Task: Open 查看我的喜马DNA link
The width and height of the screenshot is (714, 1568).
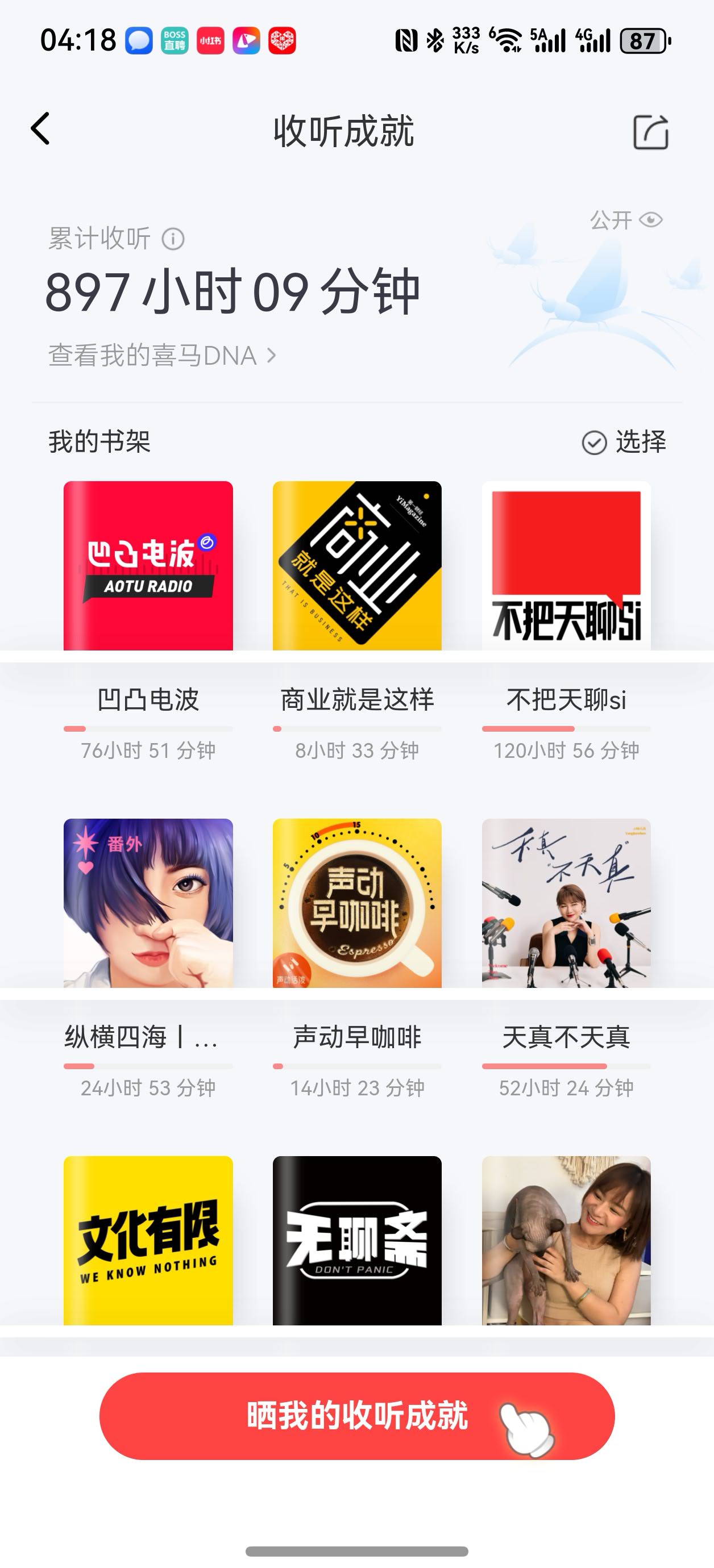Action: [x=162, y=356]
